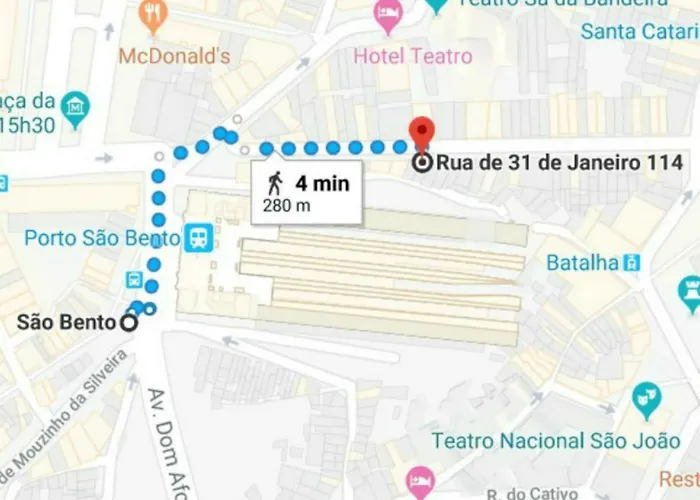Image resolution: width=700 pixels, height=500 pixels.
Task: Select the Porto São Bento station icon
Action: pos(198,237)
